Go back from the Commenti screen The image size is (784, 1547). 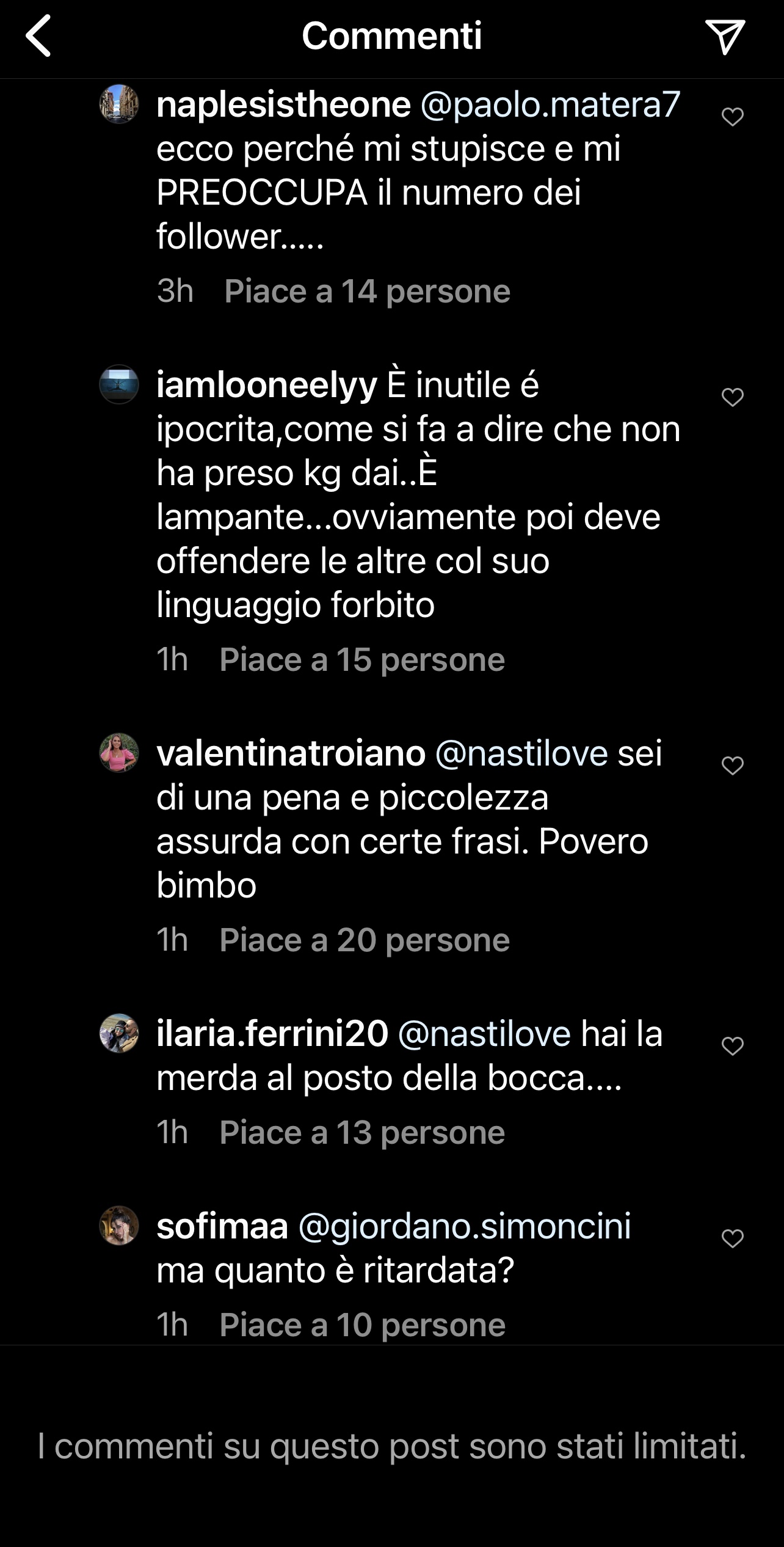click(38, 37)
